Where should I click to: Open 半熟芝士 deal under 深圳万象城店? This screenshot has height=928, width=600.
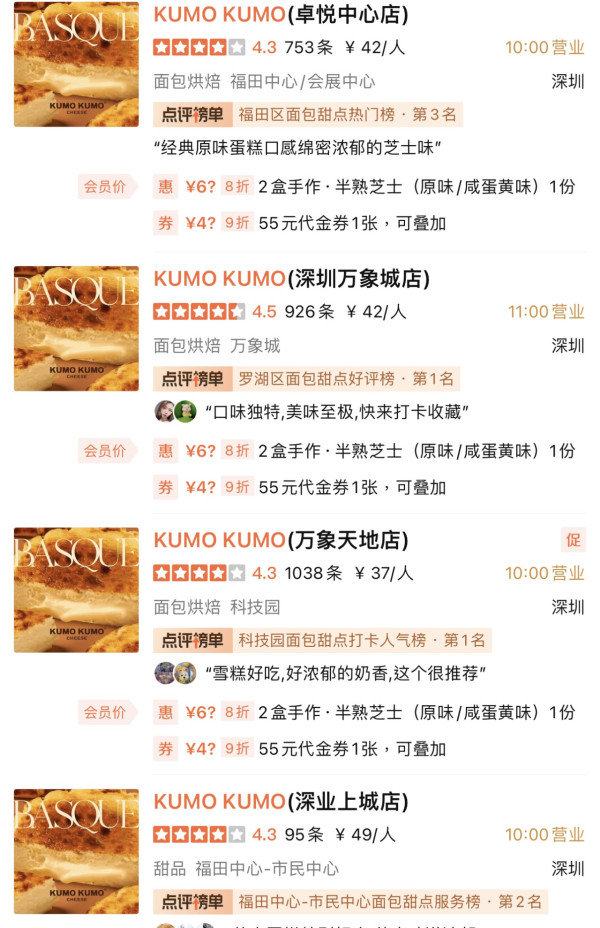click(x=415, y=451)
